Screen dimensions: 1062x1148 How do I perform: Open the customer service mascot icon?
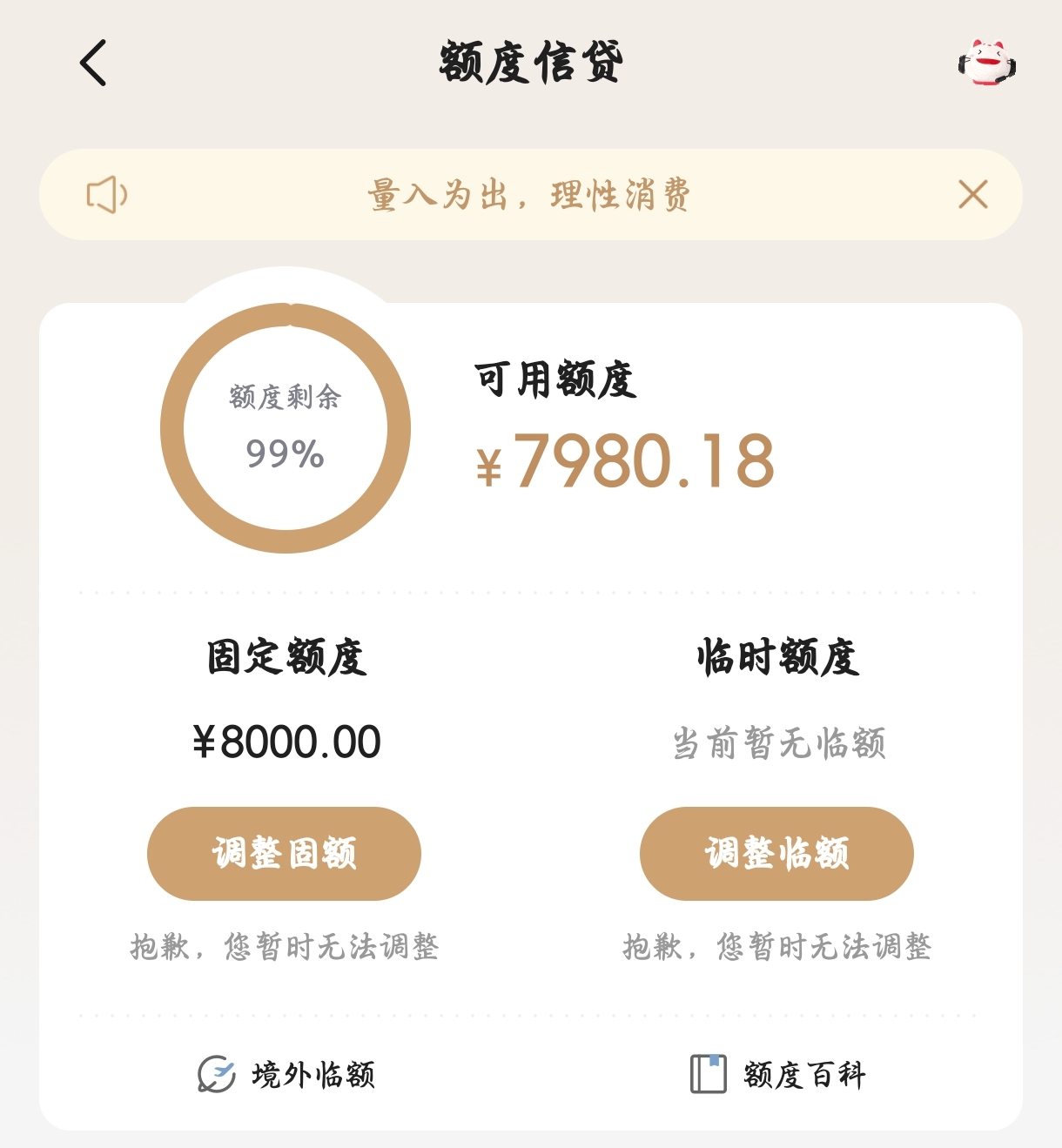pos(986,63)
